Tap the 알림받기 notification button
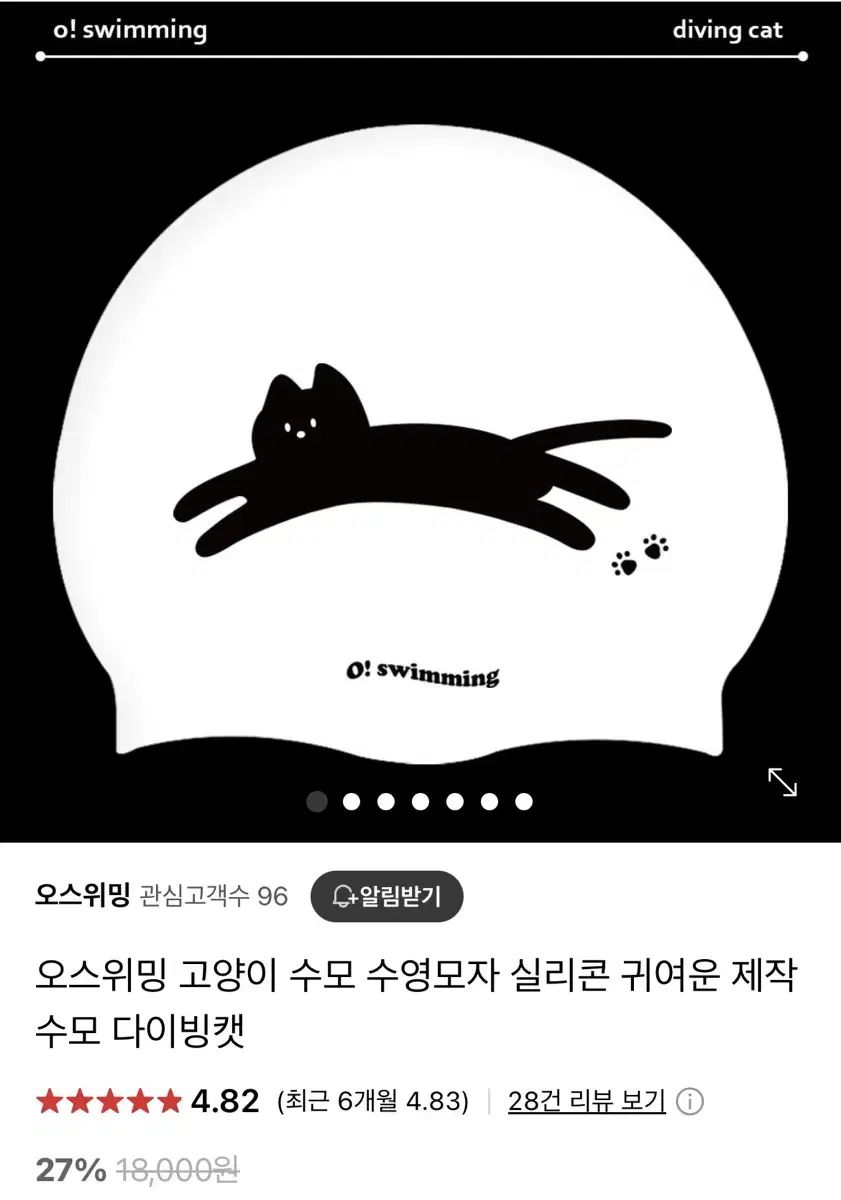The image size is (841, 1200). coord(387,895)
